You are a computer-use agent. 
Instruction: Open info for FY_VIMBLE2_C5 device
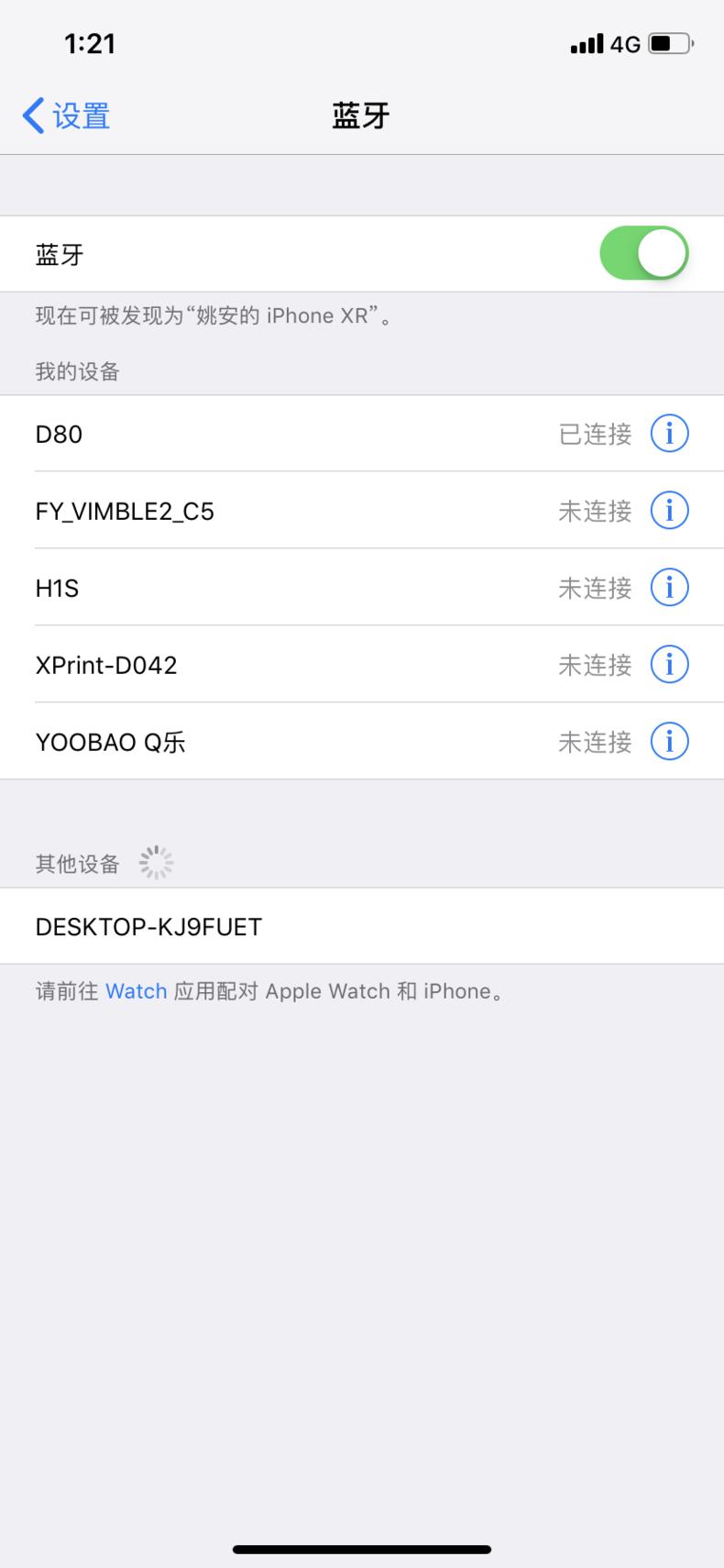pos(668,510)
